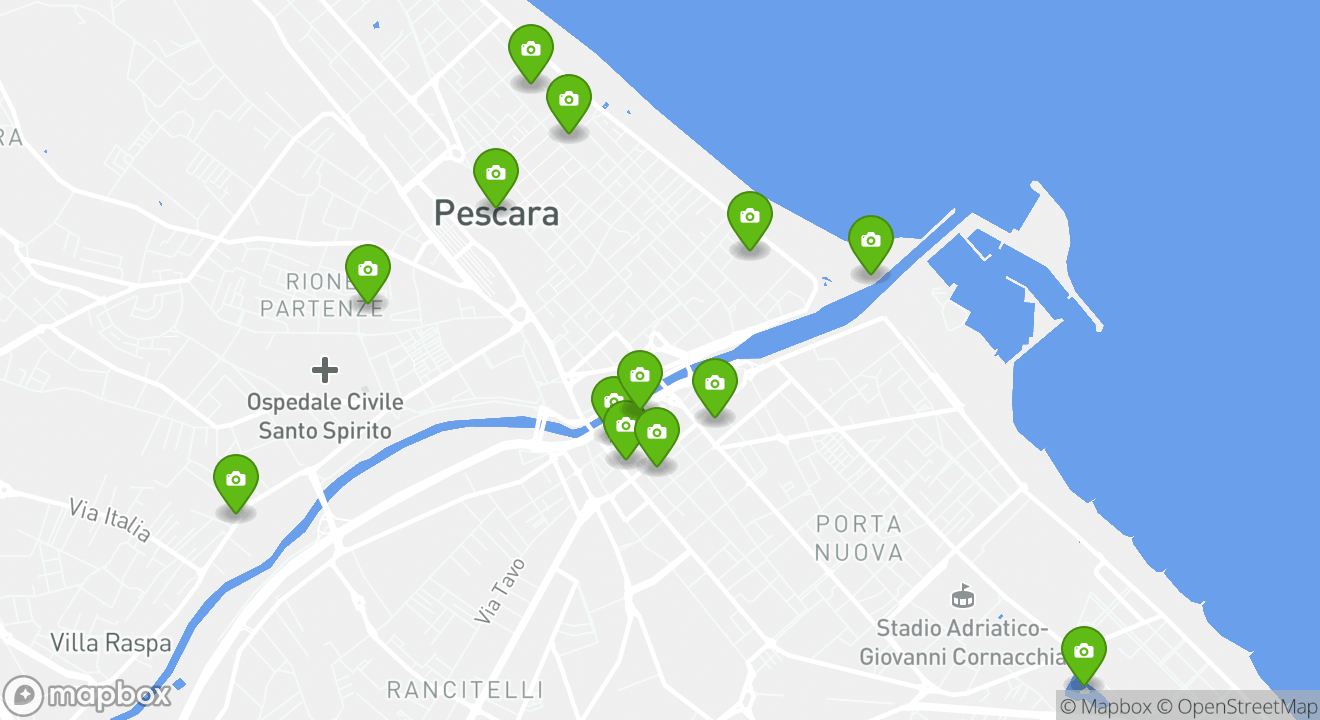Select the photo marker at the harbor canal mouth
1320x720 pixels.
[x=870, y=241]
